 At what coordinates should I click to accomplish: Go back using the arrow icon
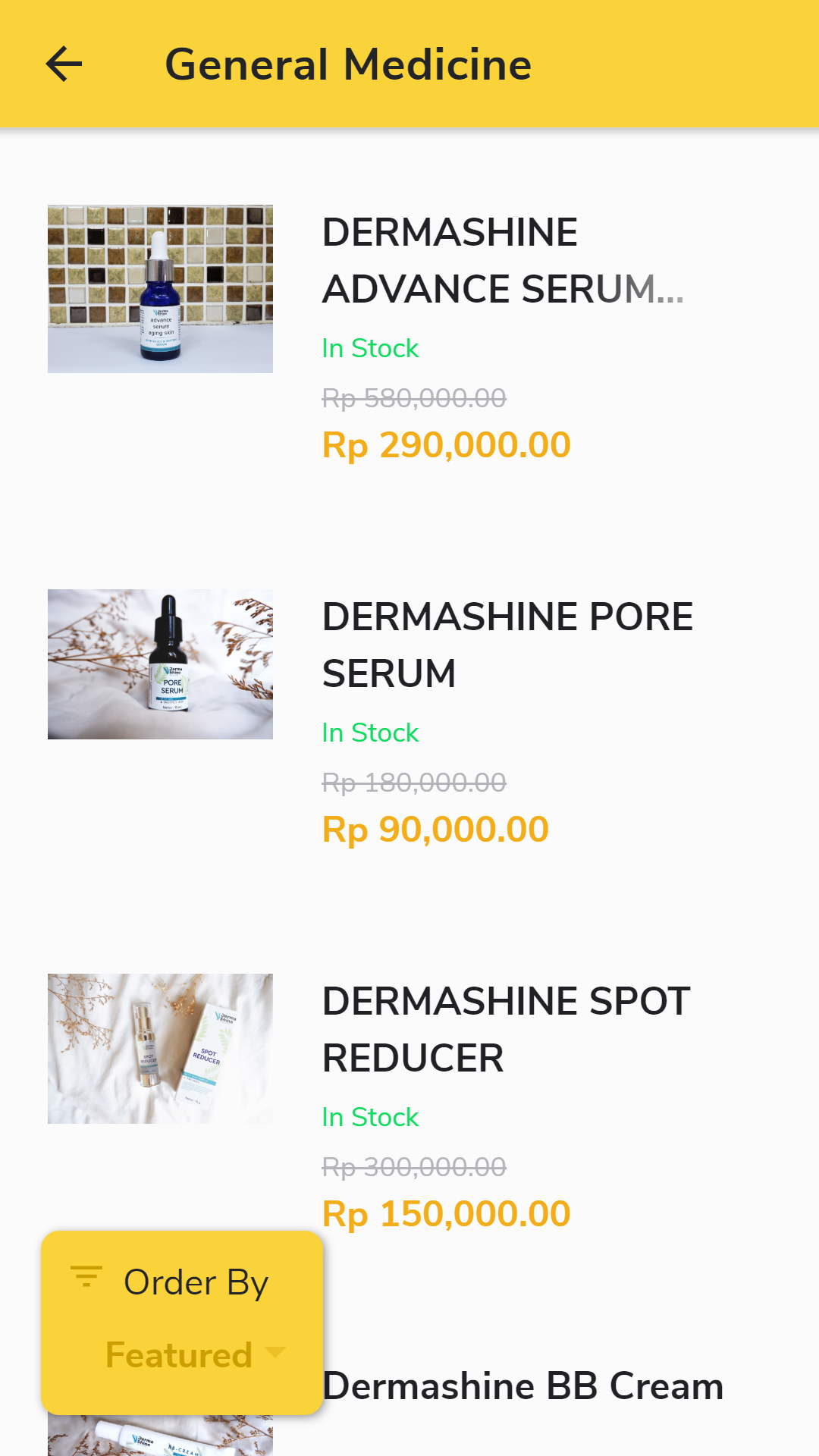point(64,64)
